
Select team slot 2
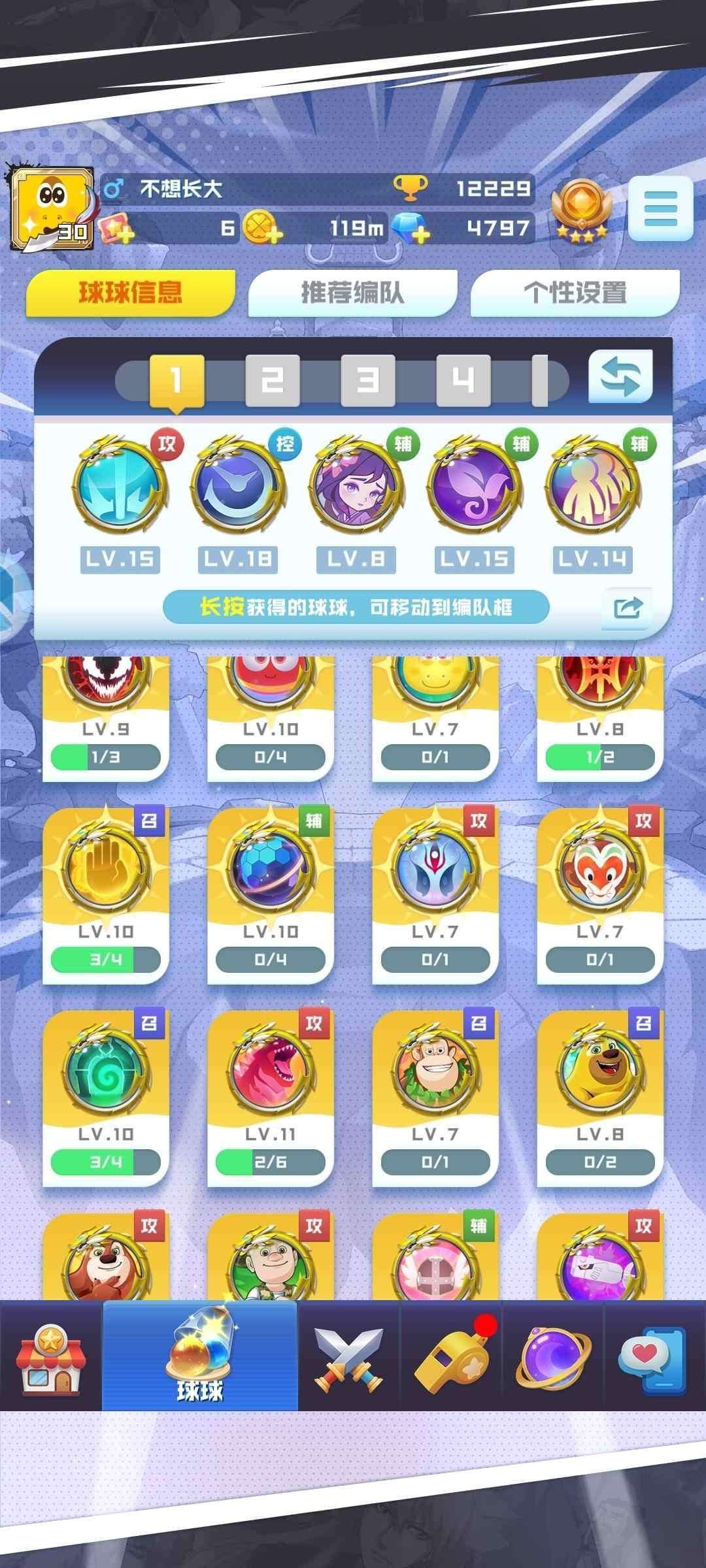coord(272,380)
